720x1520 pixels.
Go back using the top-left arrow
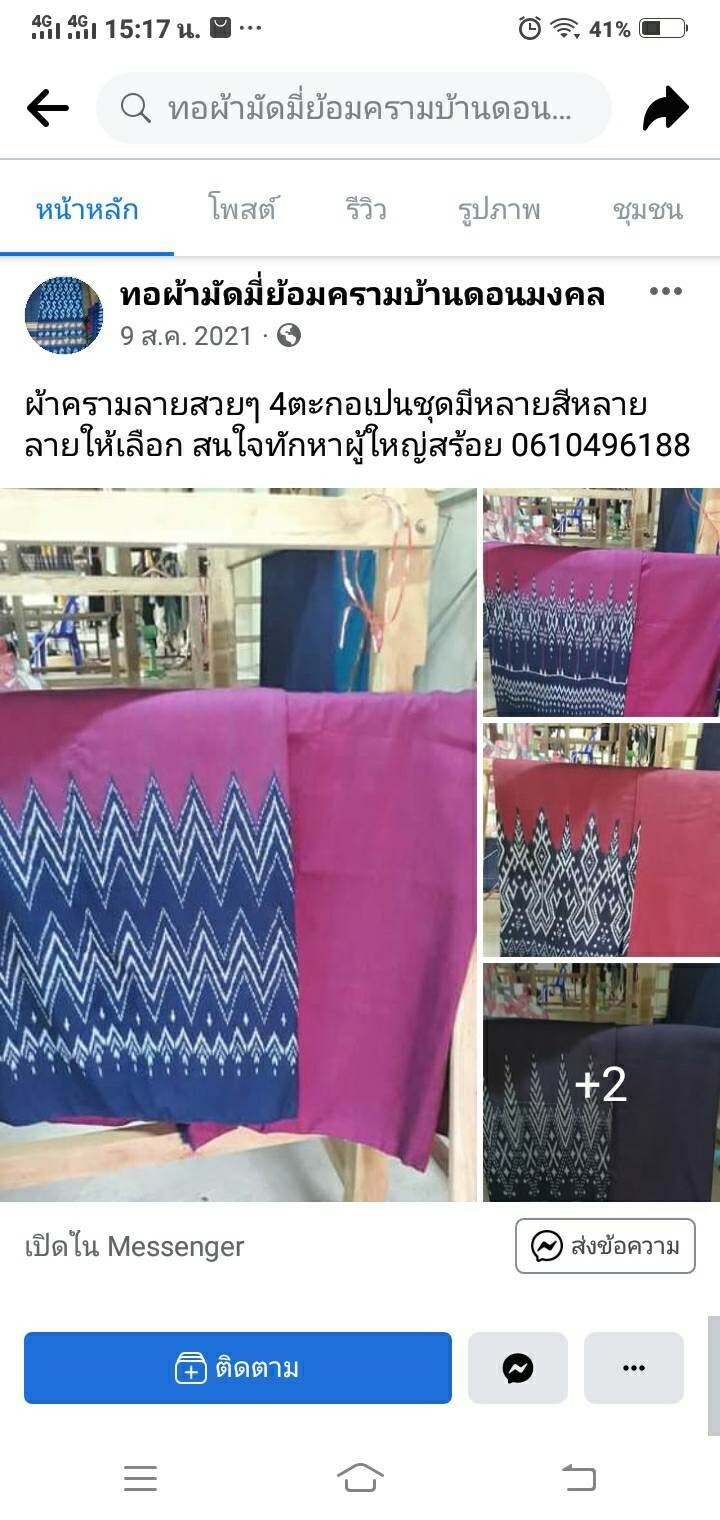coord(48,108)
